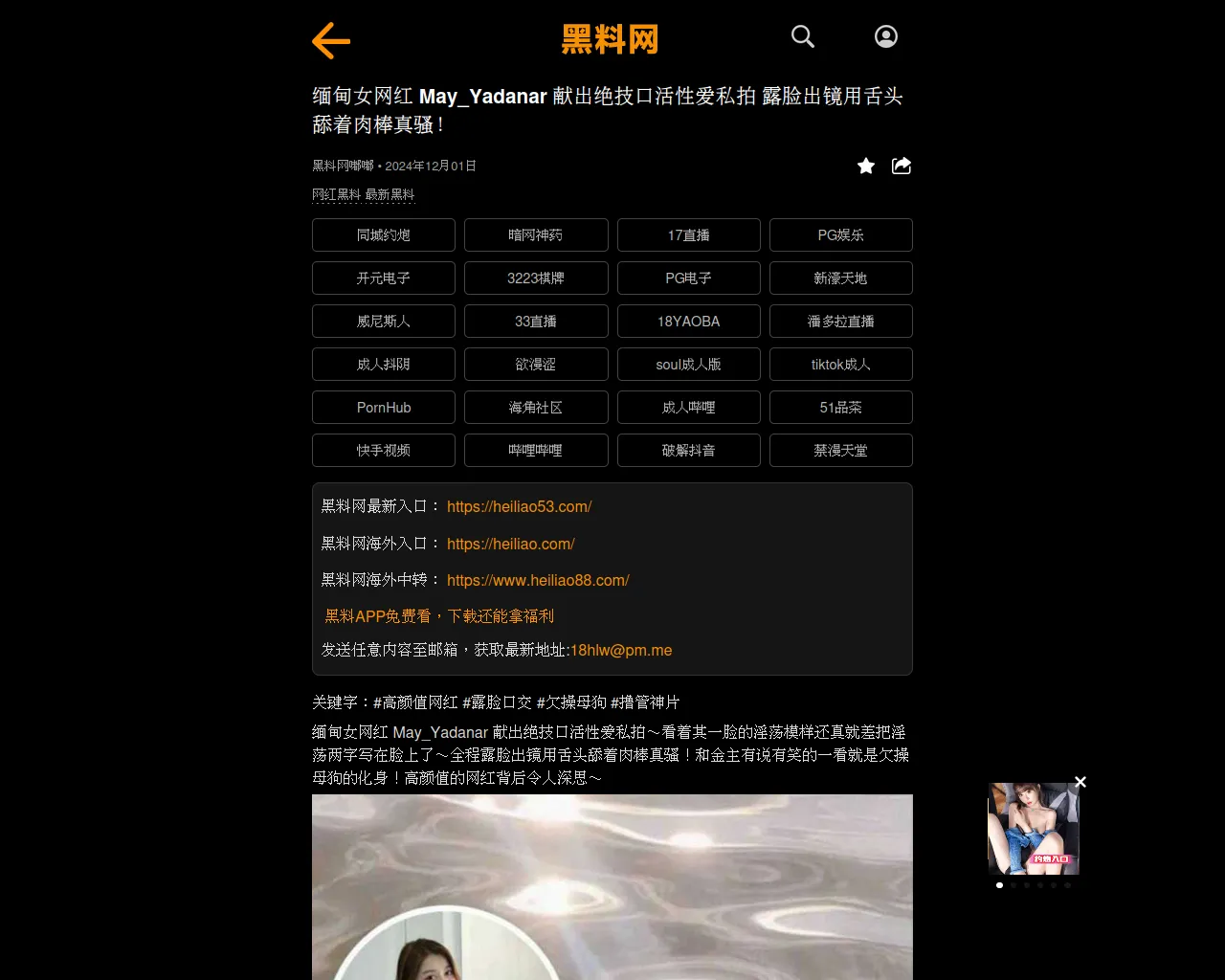Follow the https://heiliao.com/ link
Viewport: 1225px width, 980px height.
tap(510, 544)
